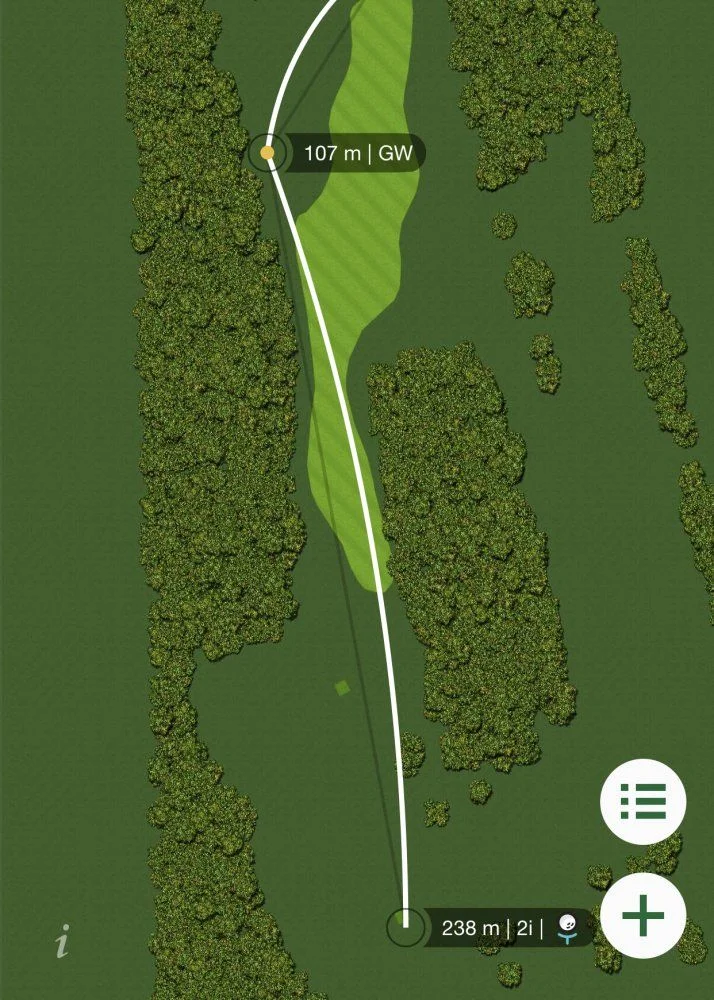Screen dimensions: 714x1000
Task: Select the 107 m GW waypoint label
Action: coord(358,154)
